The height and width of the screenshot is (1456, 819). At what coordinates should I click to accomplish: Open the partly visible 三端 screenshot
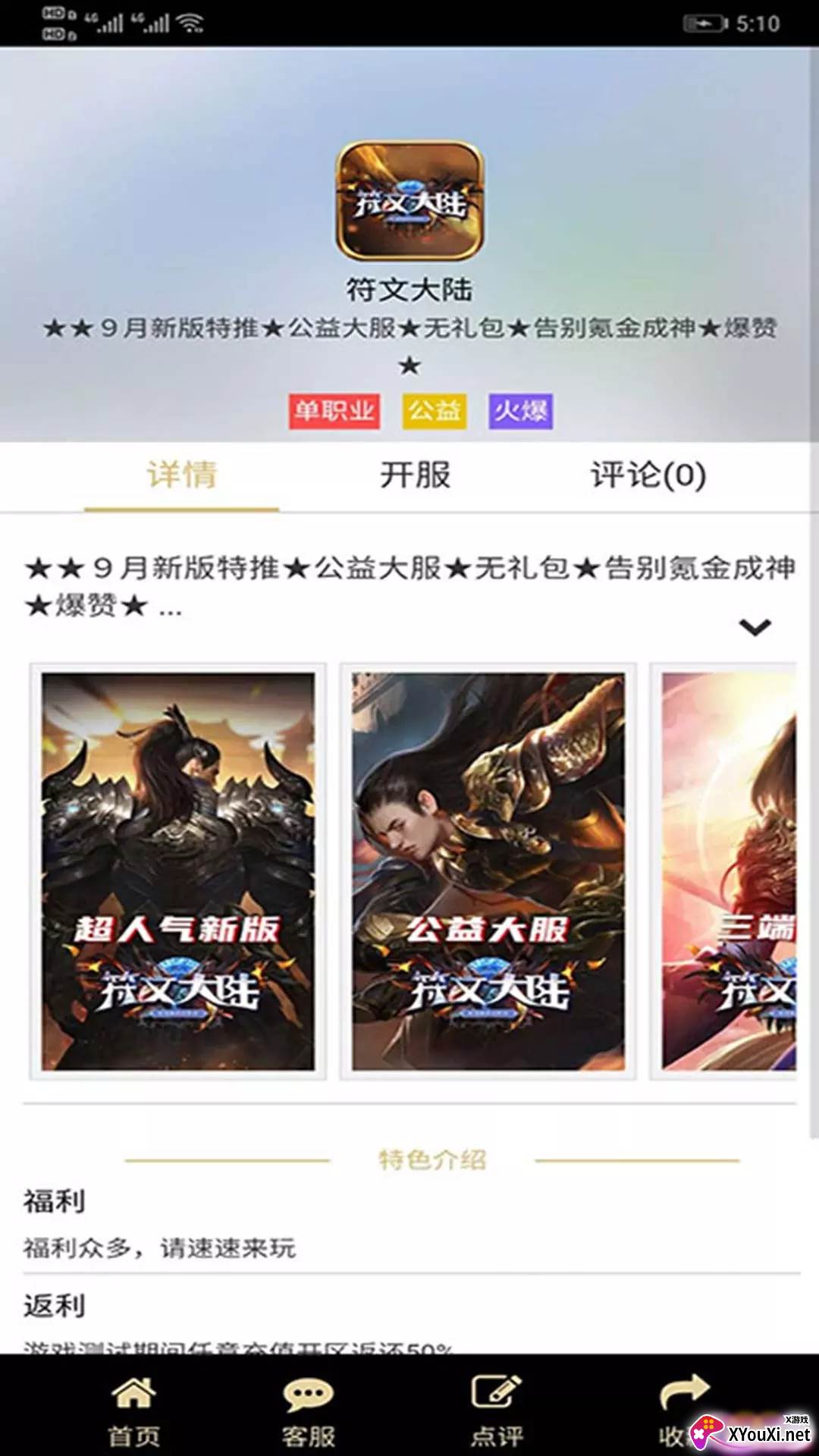(x=728, y=871)
